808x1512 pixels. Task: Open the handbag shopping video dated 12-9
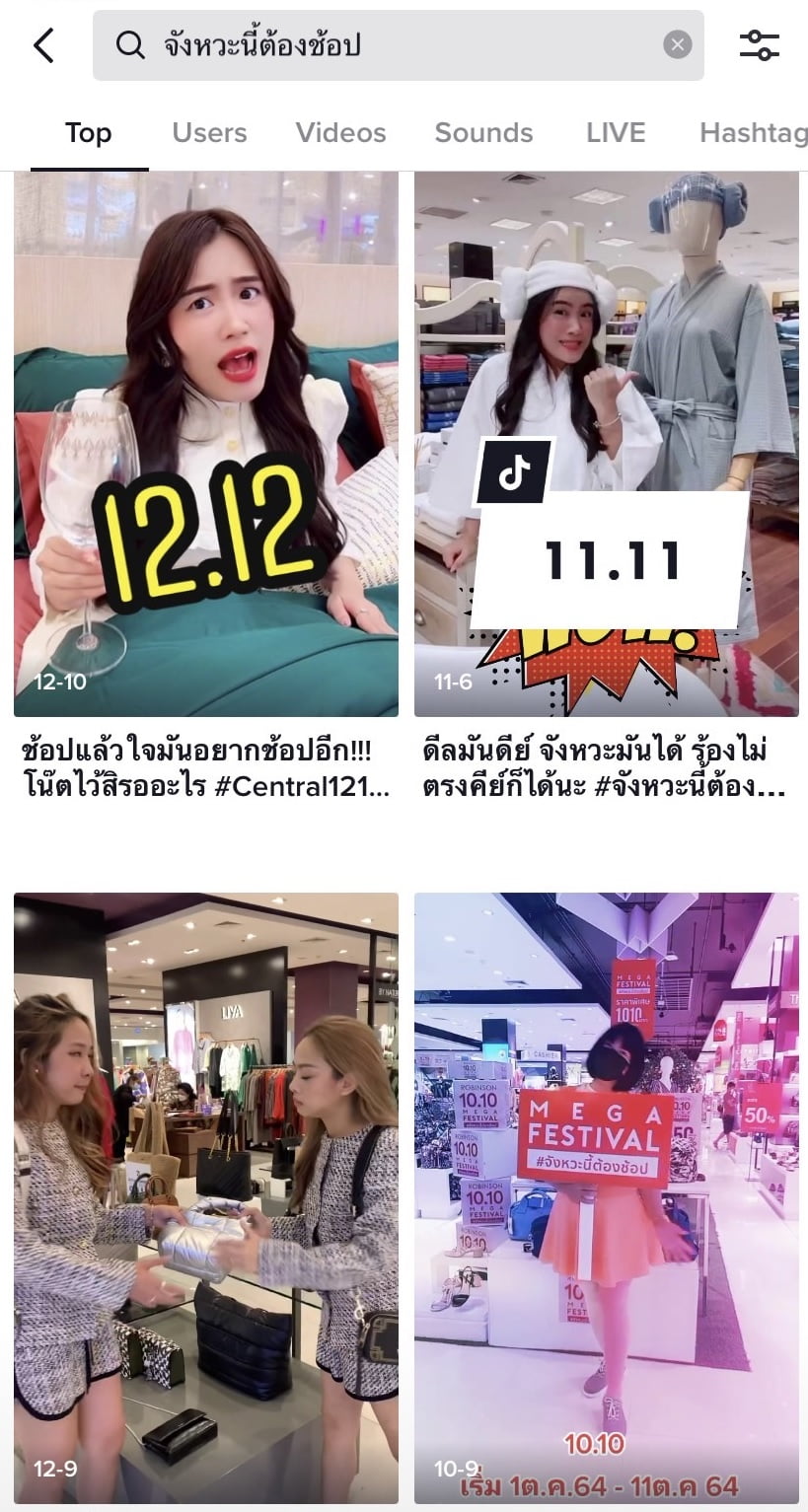206,1197
